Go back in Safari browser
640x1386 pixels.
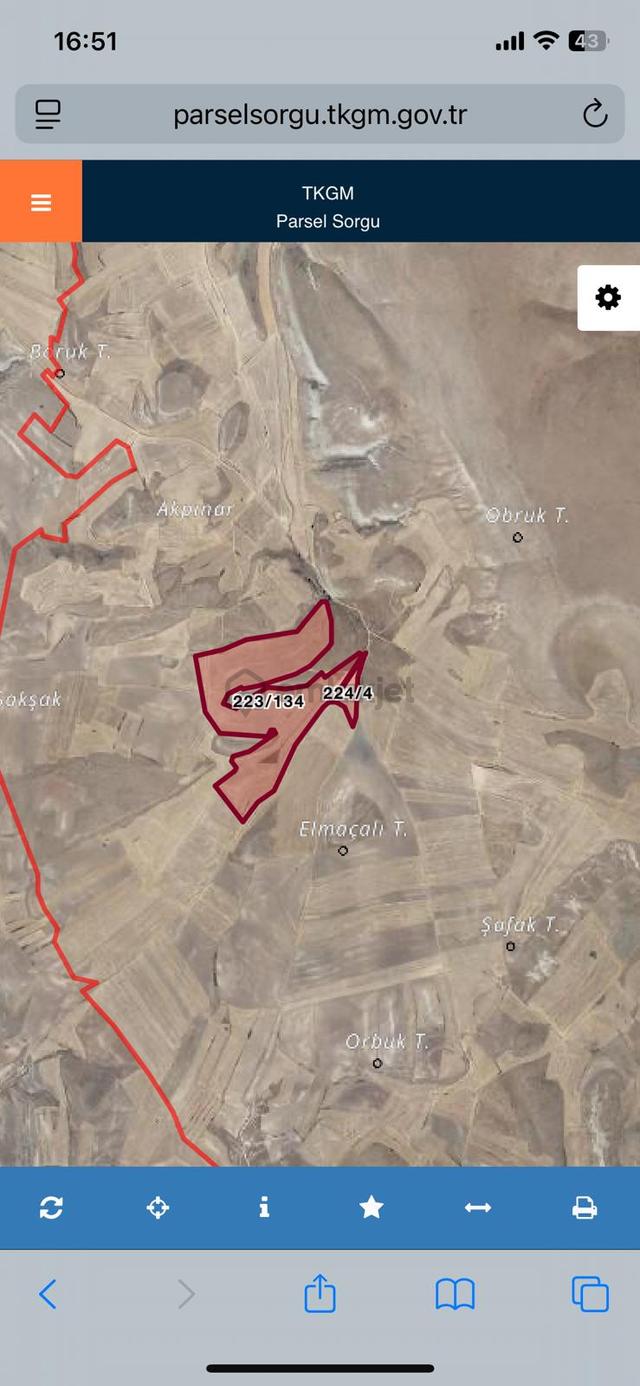point(47,1294)
